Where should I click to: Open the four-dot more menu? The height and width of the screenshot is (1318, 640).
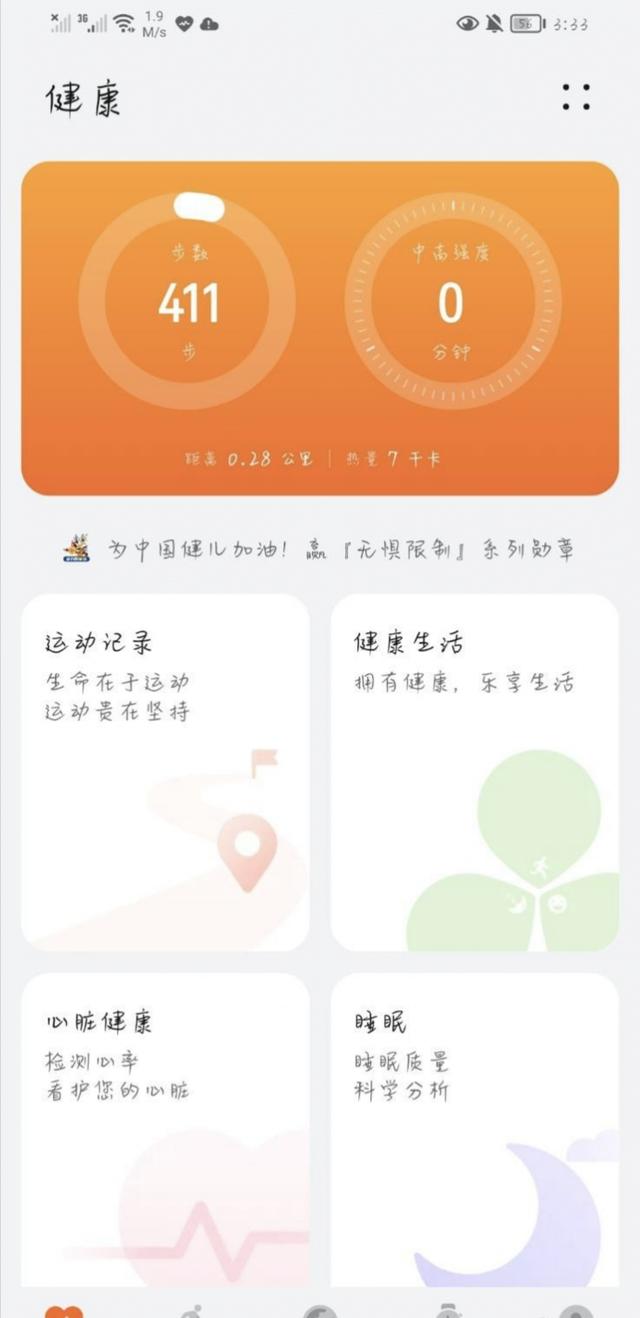pyautogui.click(x=576, y=97)
